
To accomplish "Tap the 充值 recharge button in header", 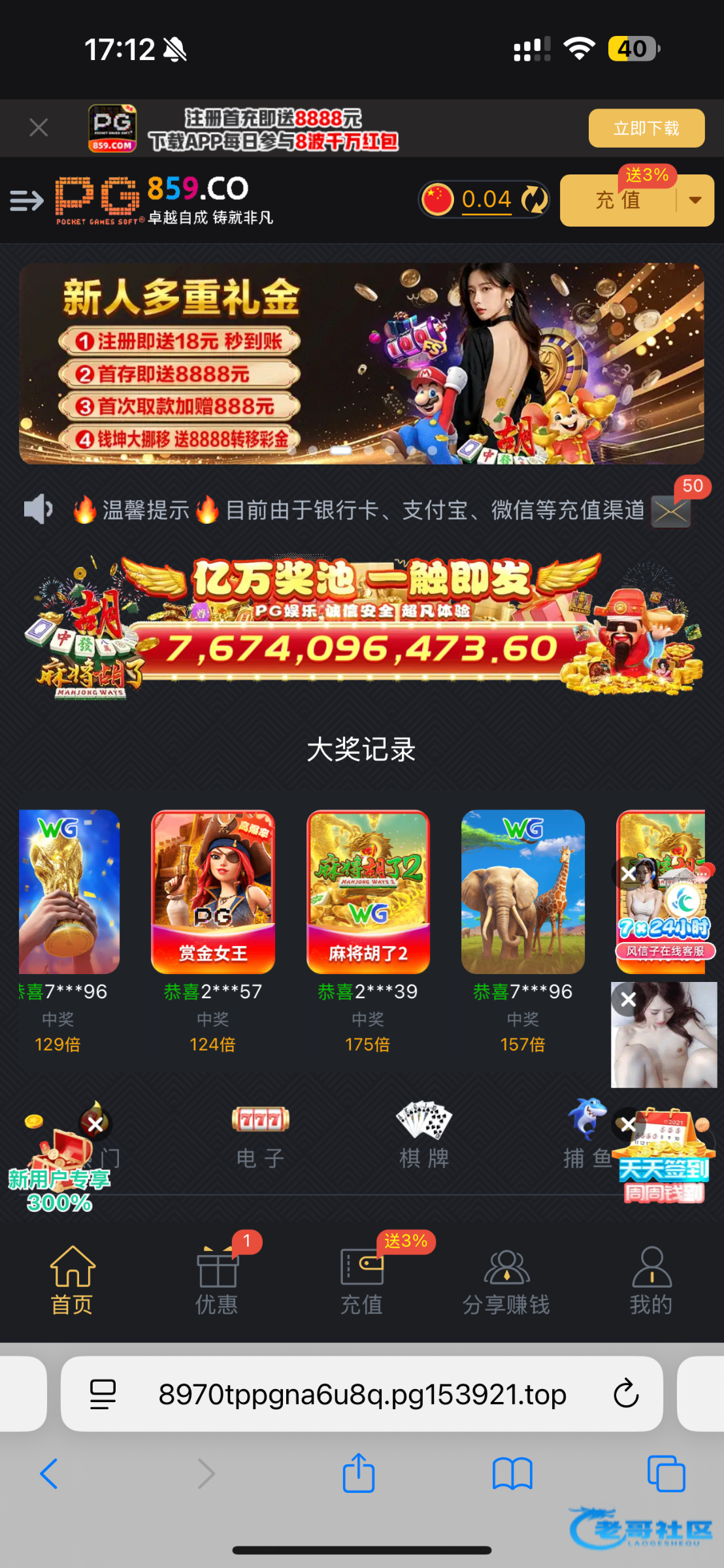I will (617, 201).
